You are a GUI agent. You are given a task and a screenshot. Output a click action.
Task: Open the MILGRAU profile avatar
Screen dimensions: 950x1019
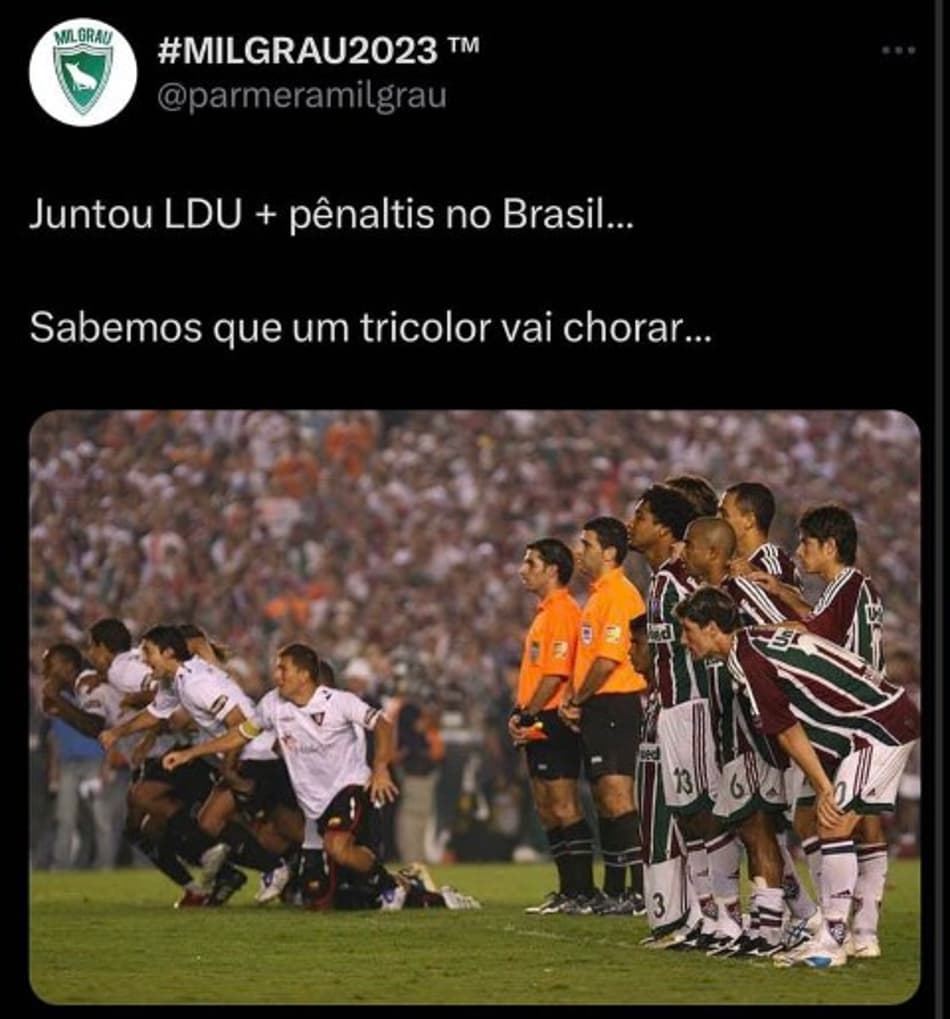(x=83, y=72)
